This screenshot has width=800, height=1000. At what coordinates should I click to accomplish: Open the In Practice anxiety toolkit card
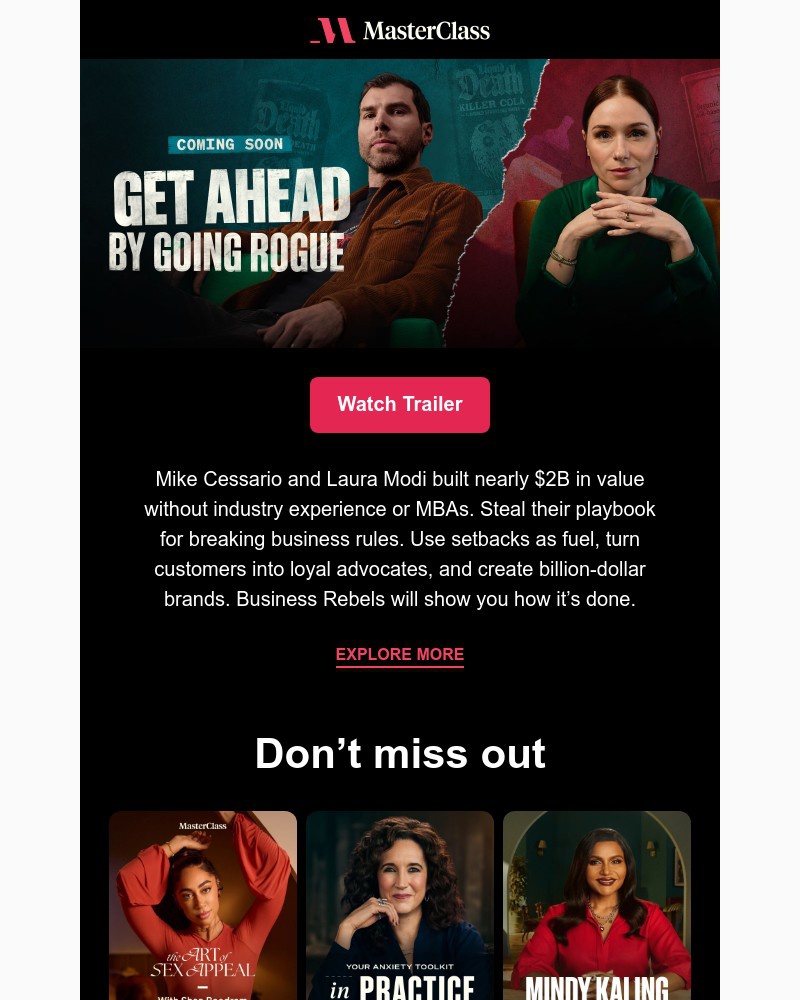click(x=400, y=905)
